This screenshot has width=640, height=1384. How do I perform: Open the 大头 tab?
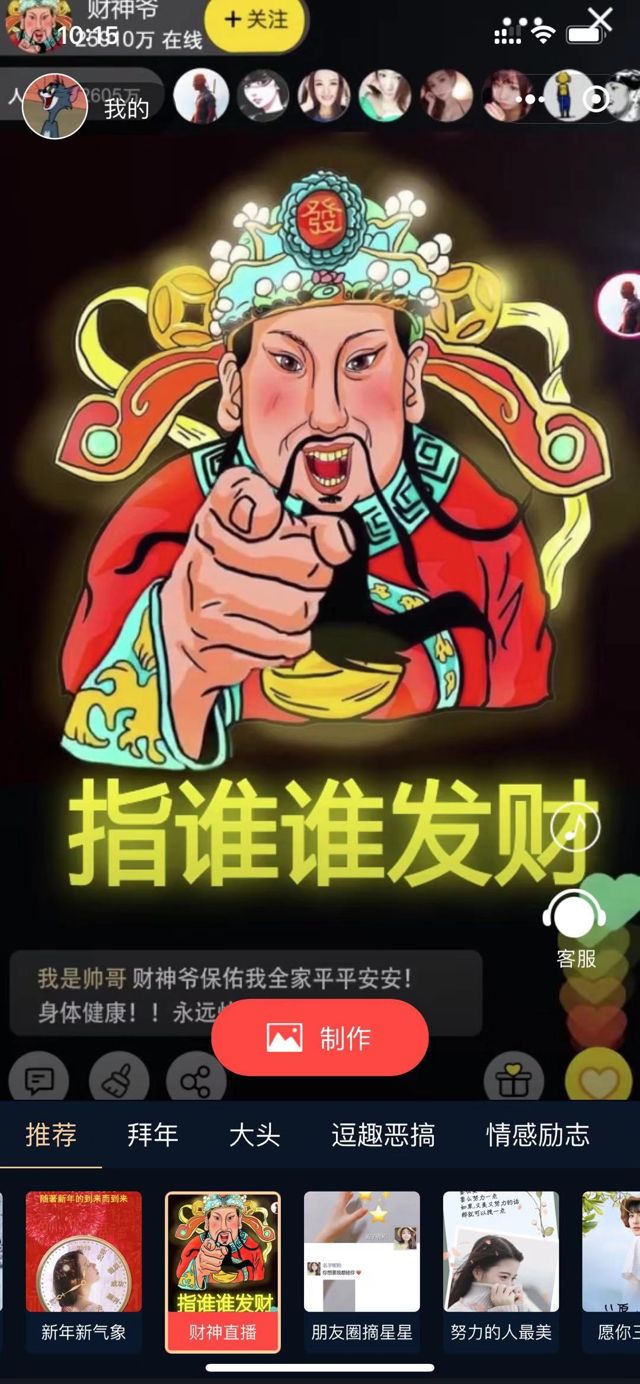(255, 1134)
